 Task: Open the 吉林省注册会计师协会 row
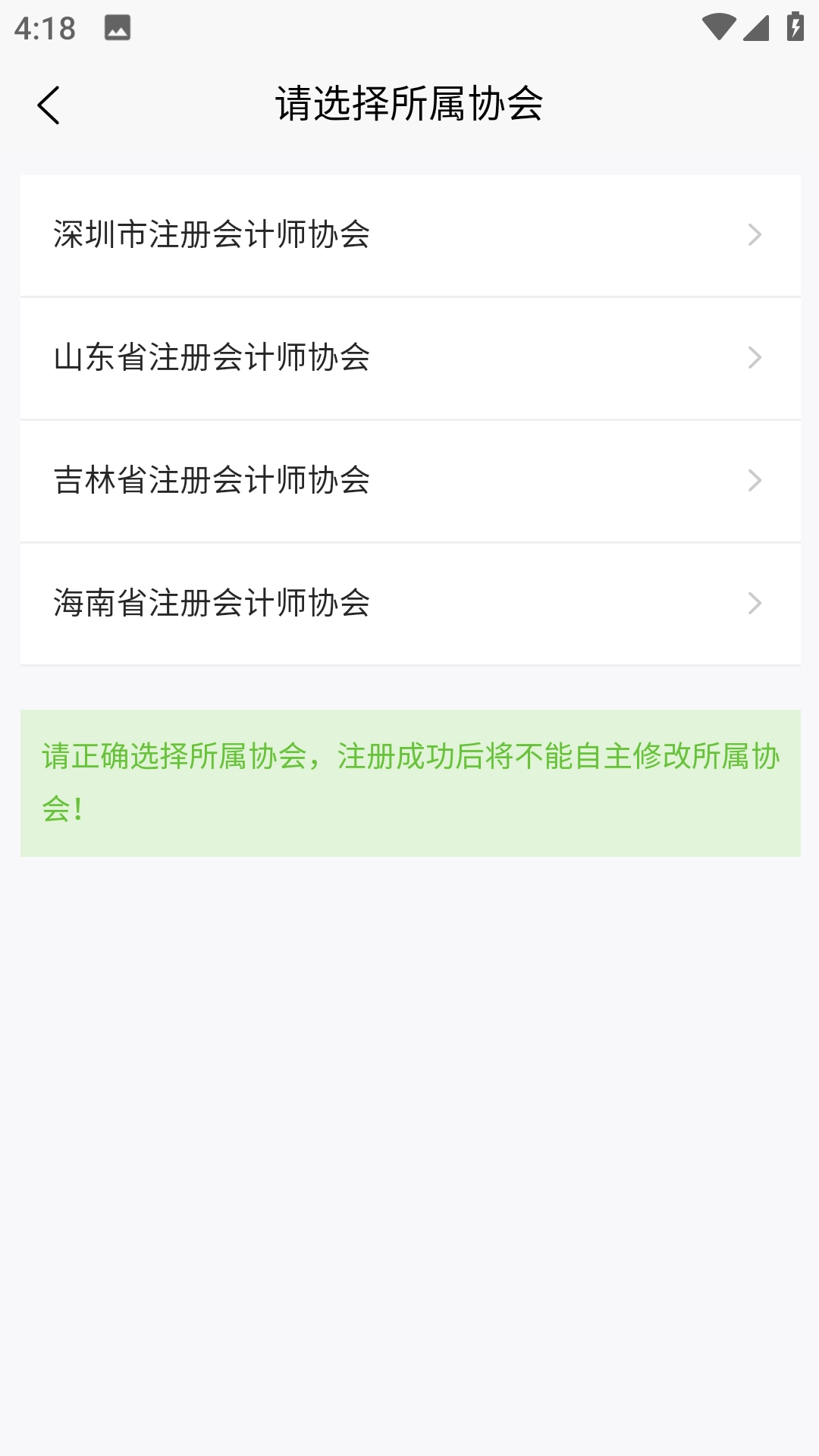[x=409, y=481]
